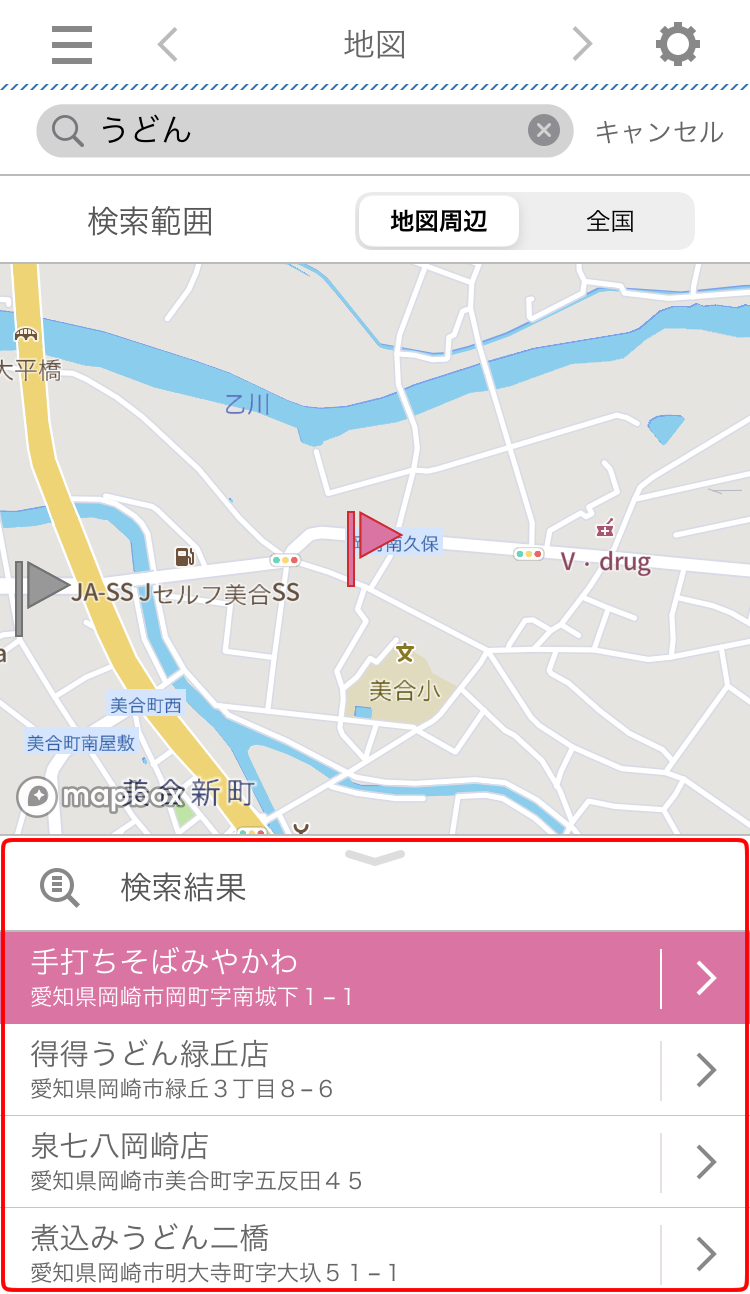Image resolution: width=750 pixels, height=1294 pixels.
Task: Switch search range to 全国
Action: pyautogui.click(x=610, y=221)
